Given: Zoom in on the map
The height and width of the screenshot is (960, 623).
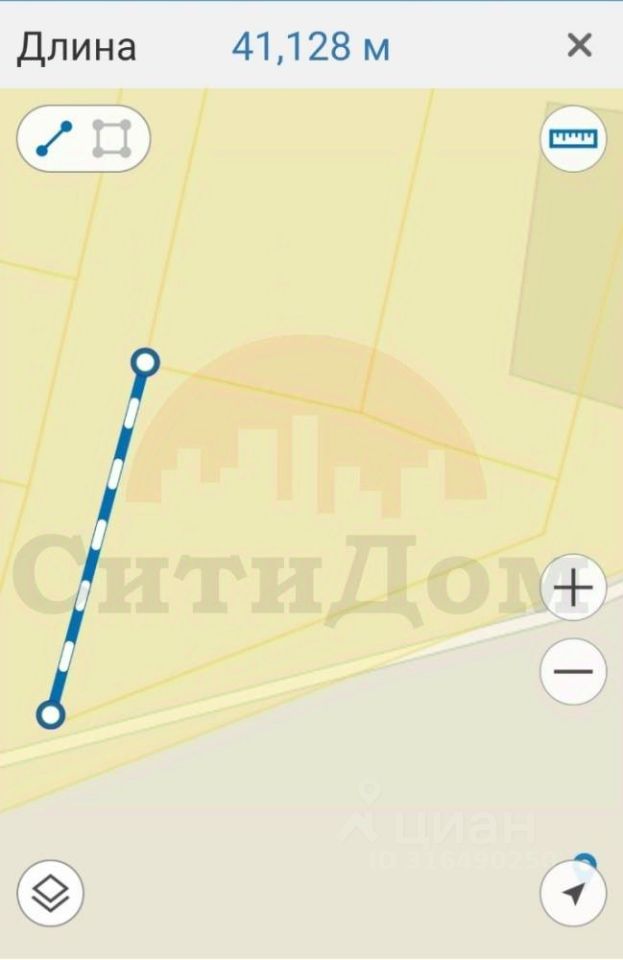Looking at the screenshot, I should coord(573,588).
